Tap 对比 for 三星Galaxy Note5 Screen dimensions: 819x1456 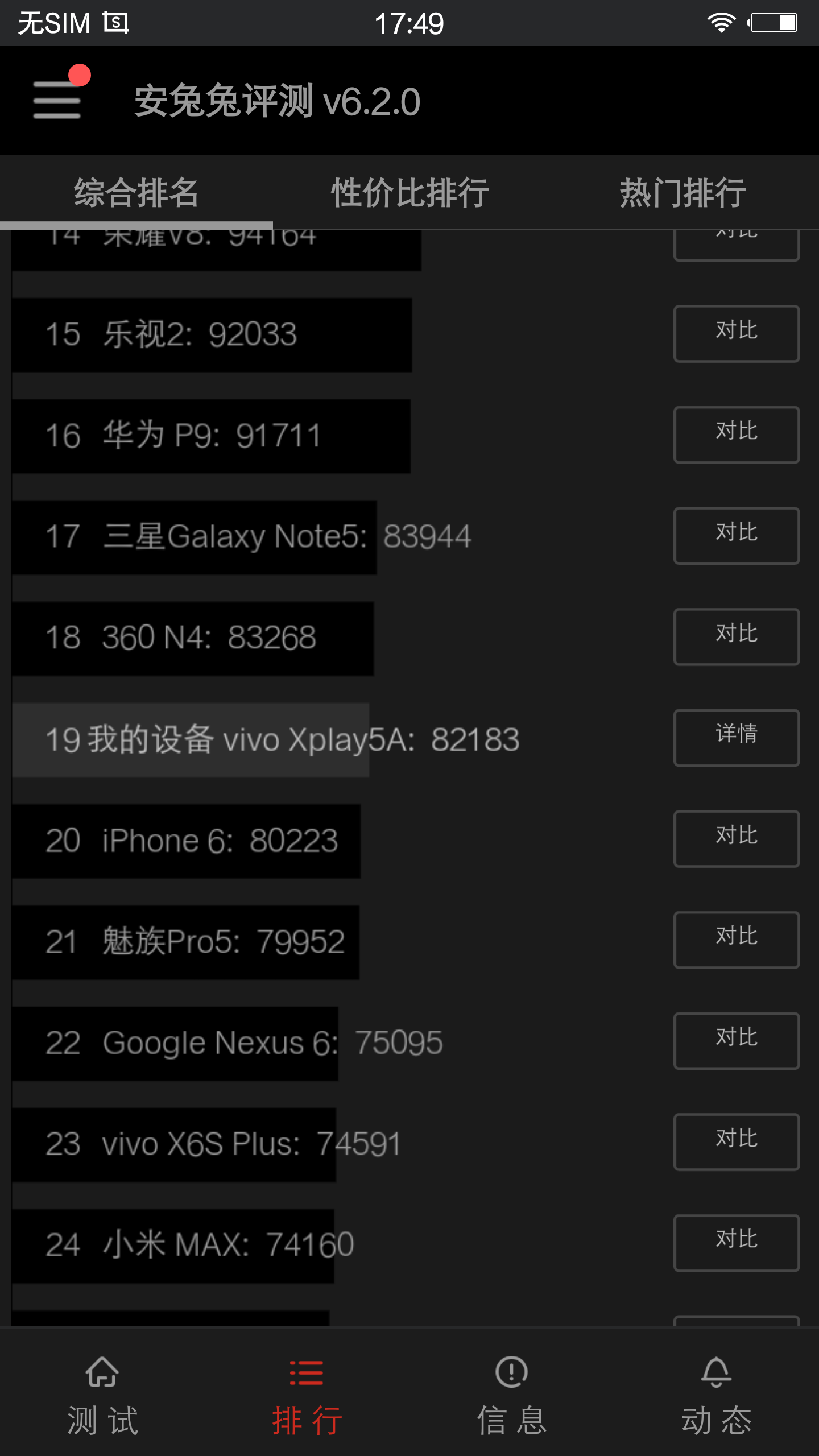[737, 536]
